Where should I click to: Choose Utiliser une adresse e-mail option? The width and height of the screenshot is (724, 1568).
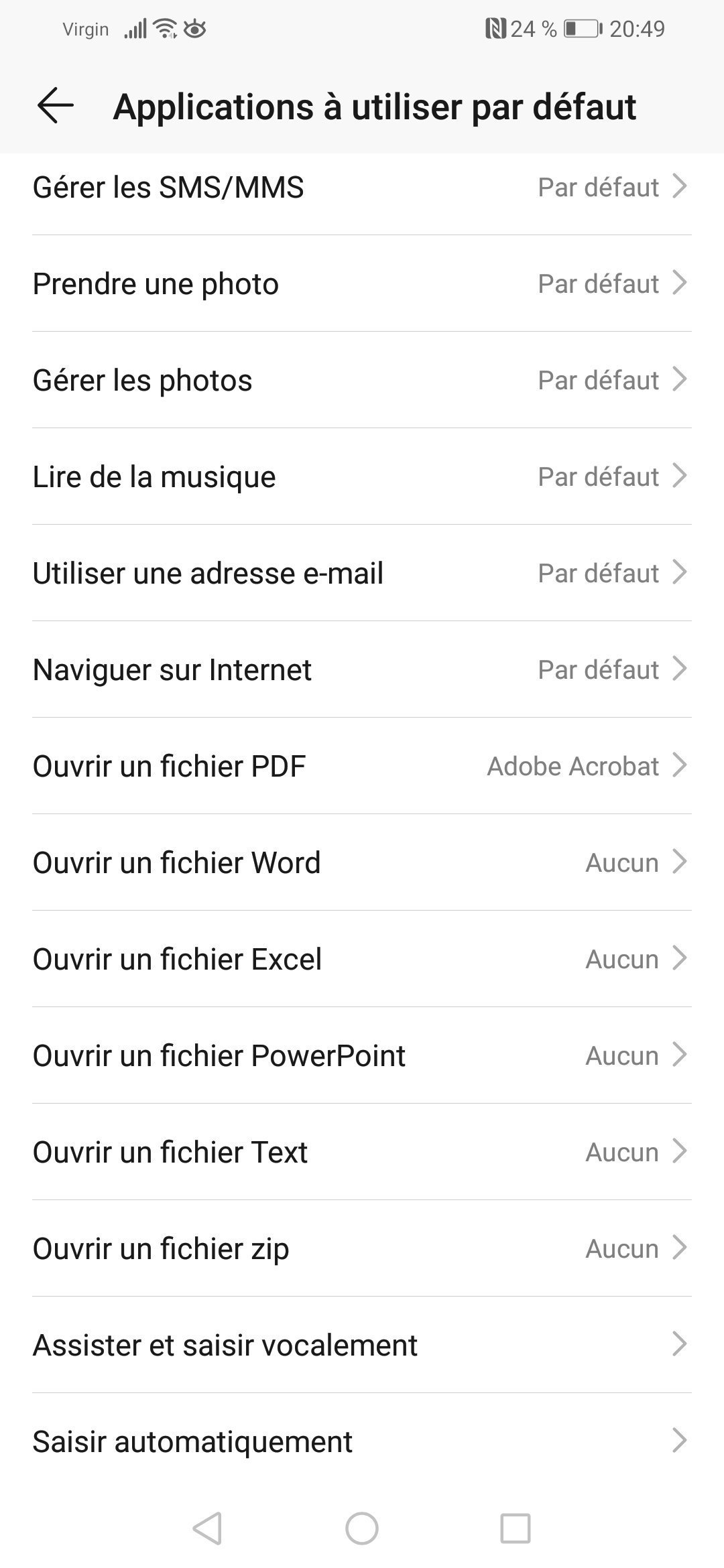[362, 573]
